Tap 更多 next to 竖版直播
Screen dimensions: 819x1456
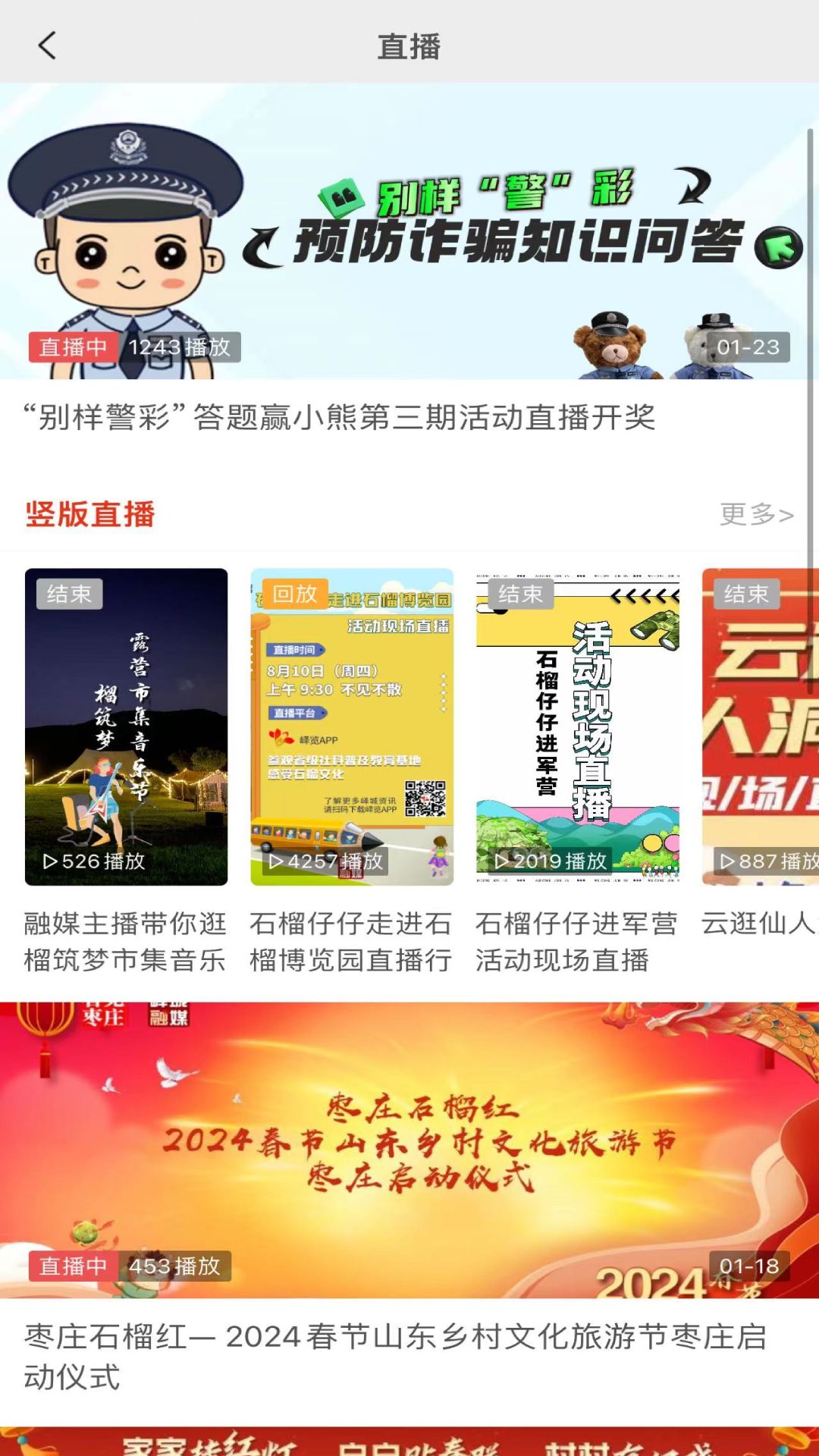tap(756, 514)
